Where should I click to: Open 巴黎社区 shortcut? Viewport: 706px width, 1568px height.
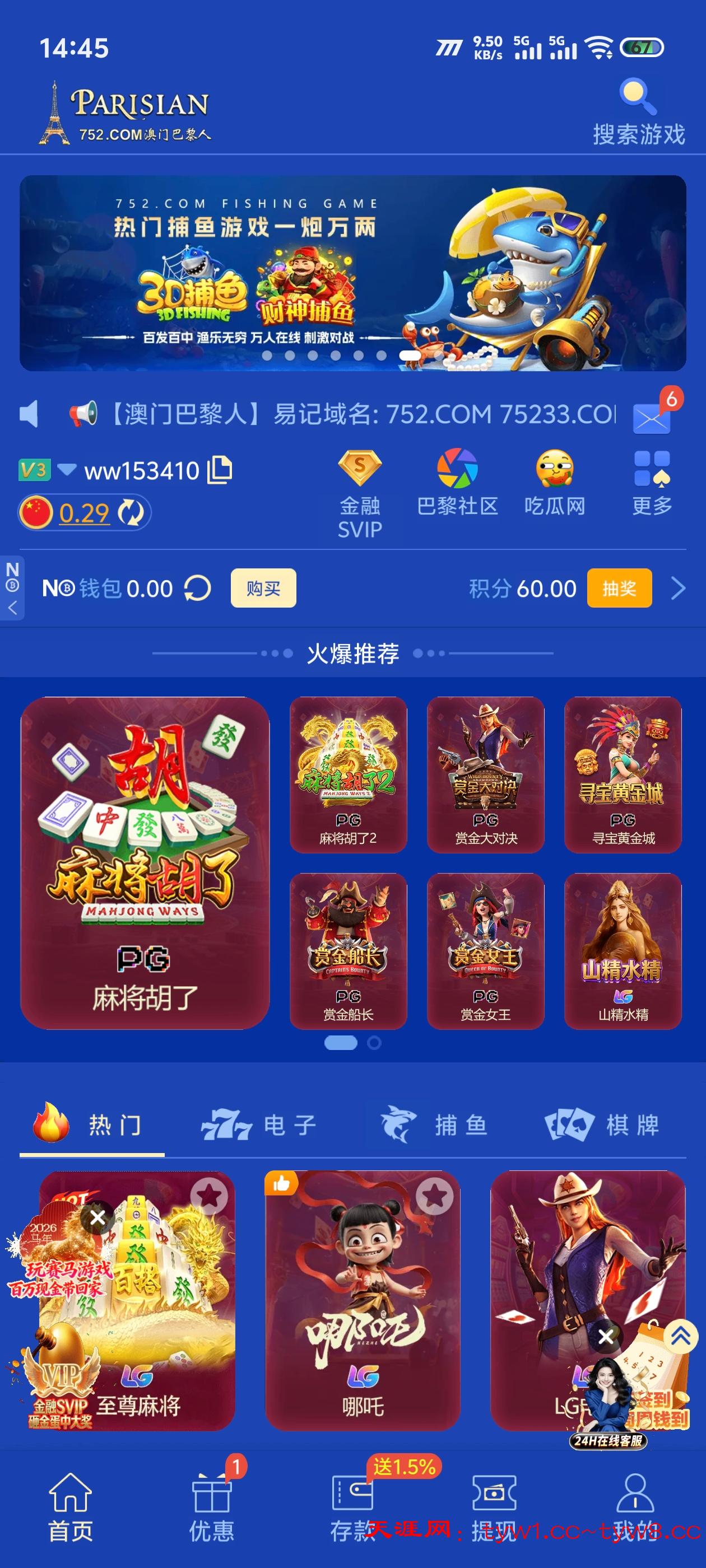[457, 482]
